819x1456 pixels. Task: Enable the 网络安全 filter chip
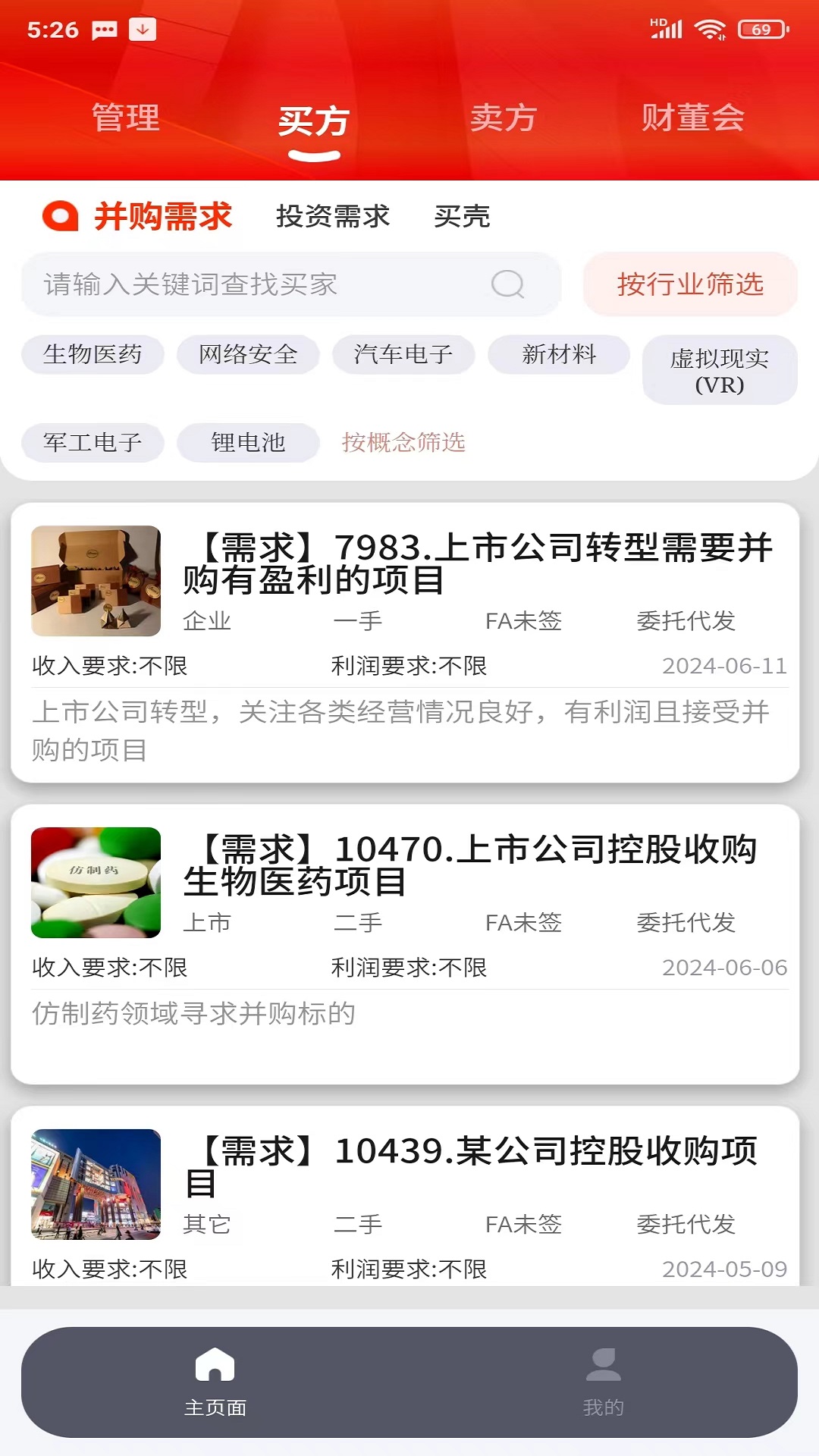pos(248,354)
